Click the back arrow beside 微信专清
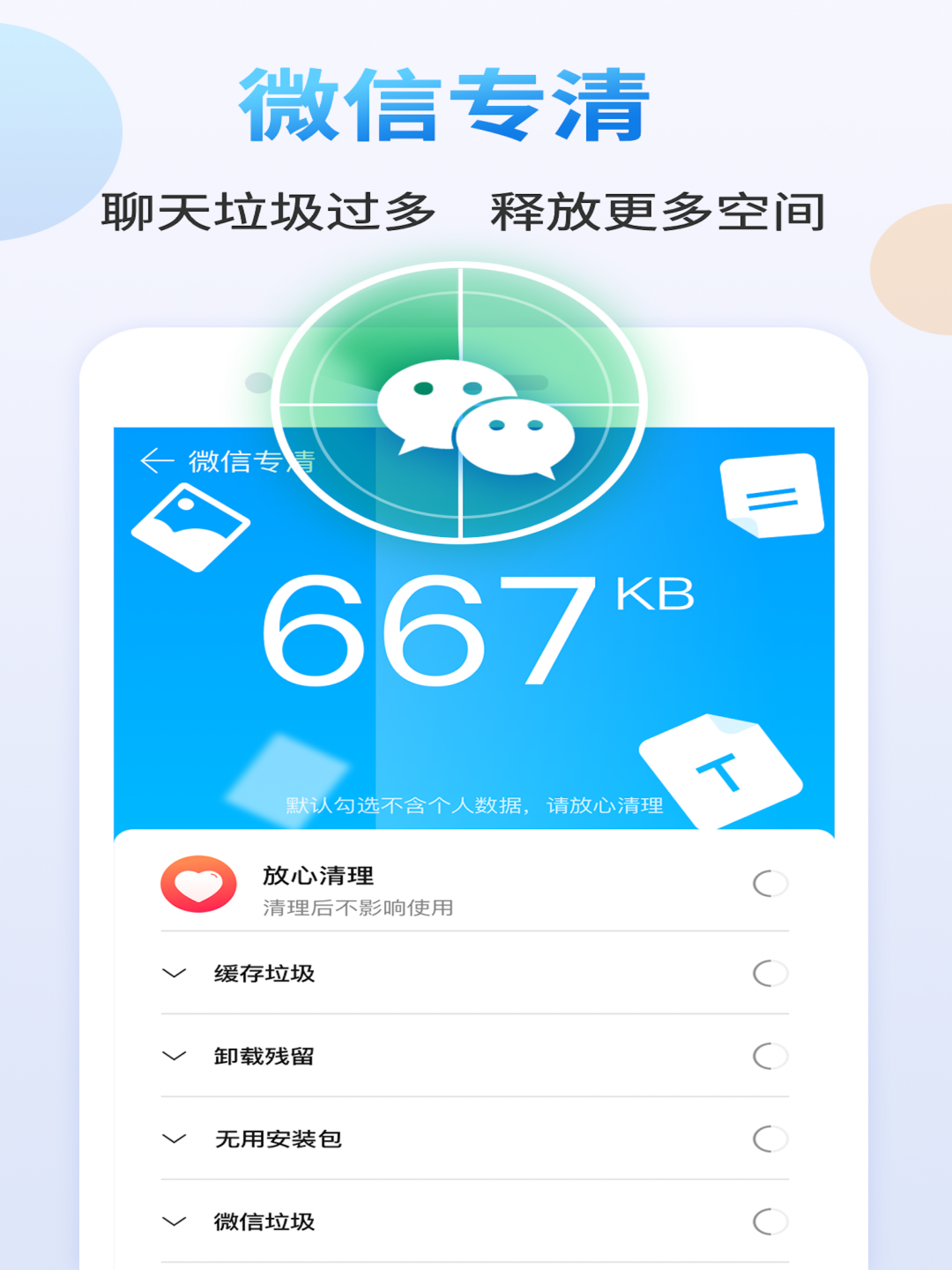Image resolution: width=952 pixels, height=1270 pixels. (x=155, y=462)
